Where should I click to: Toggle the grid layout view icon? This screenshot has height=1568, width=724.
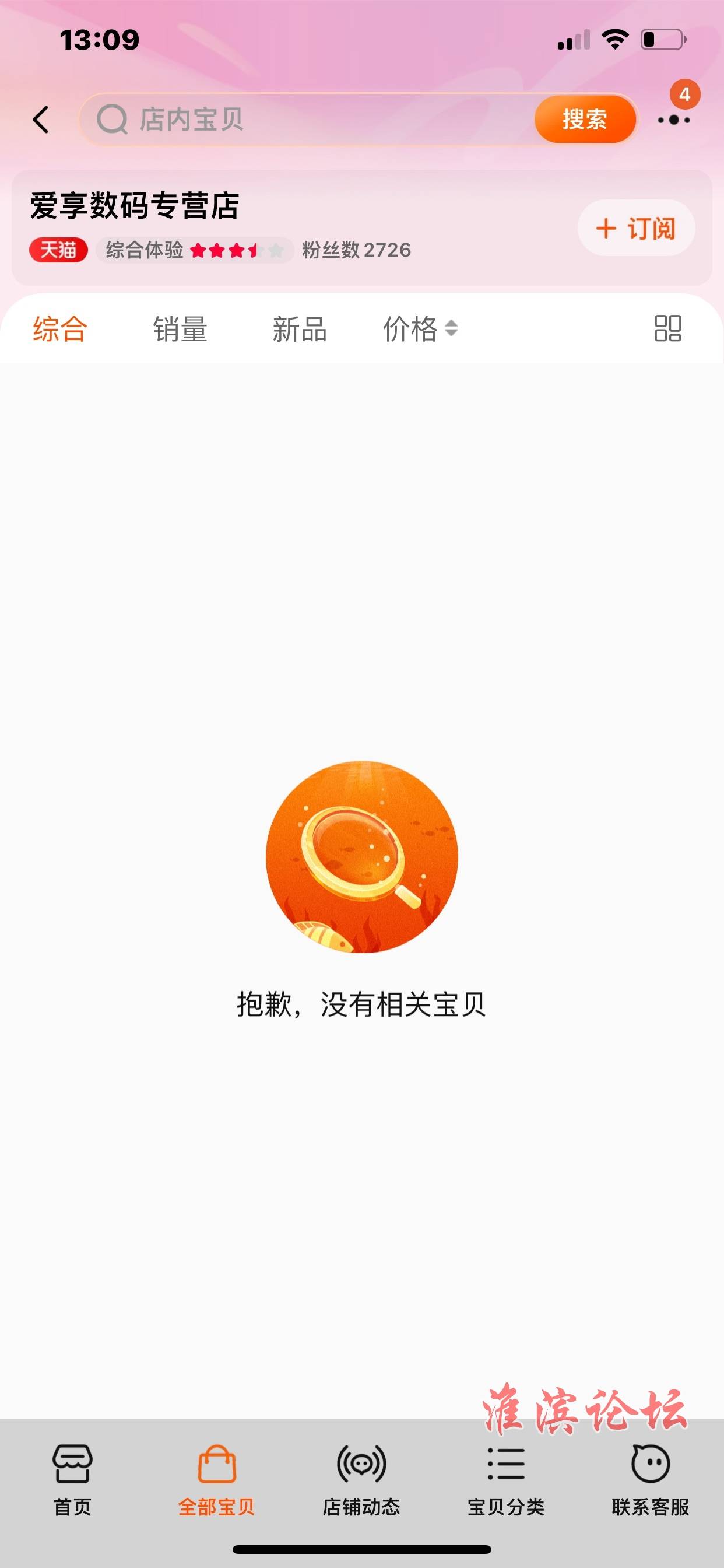tap(667, 328)
